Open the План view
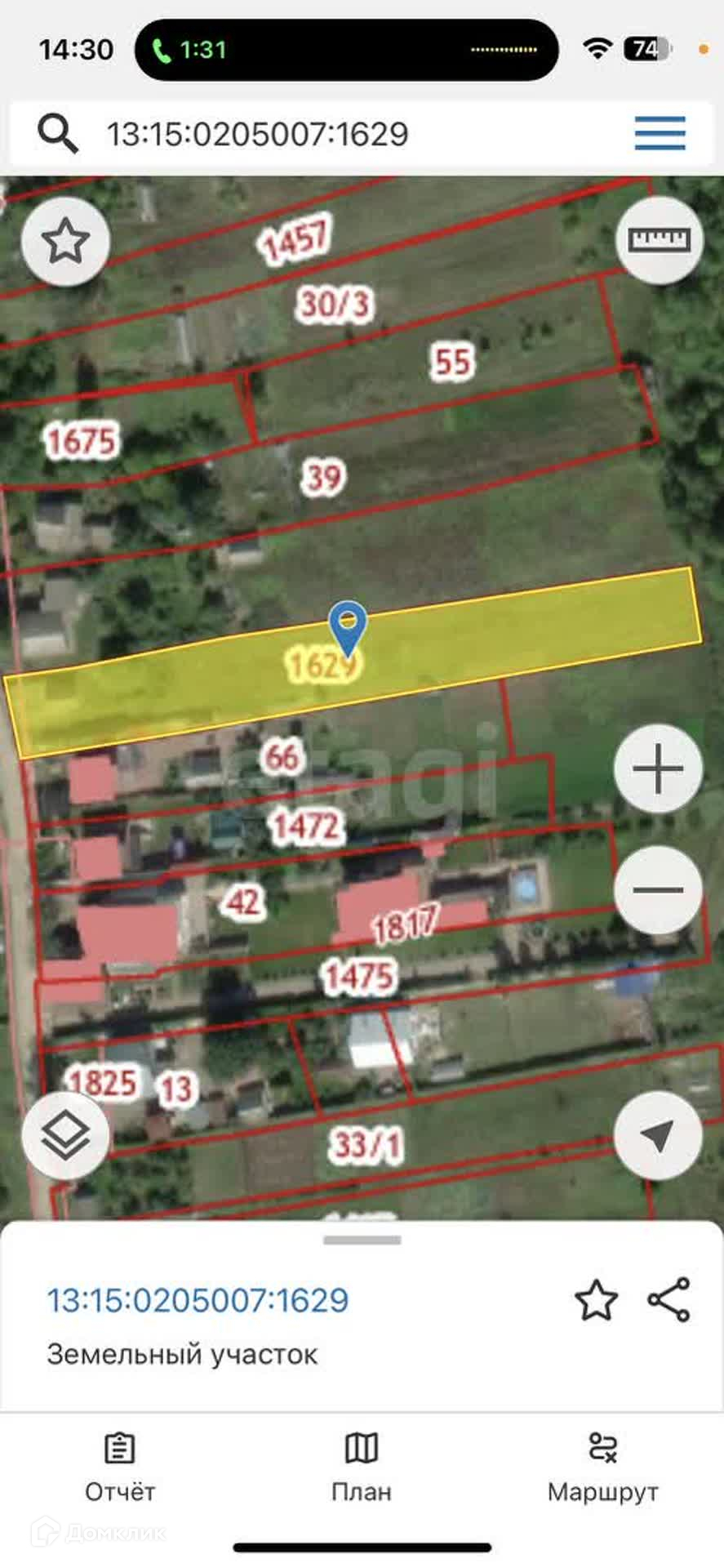The image size is (724, 1568). 362,1468
